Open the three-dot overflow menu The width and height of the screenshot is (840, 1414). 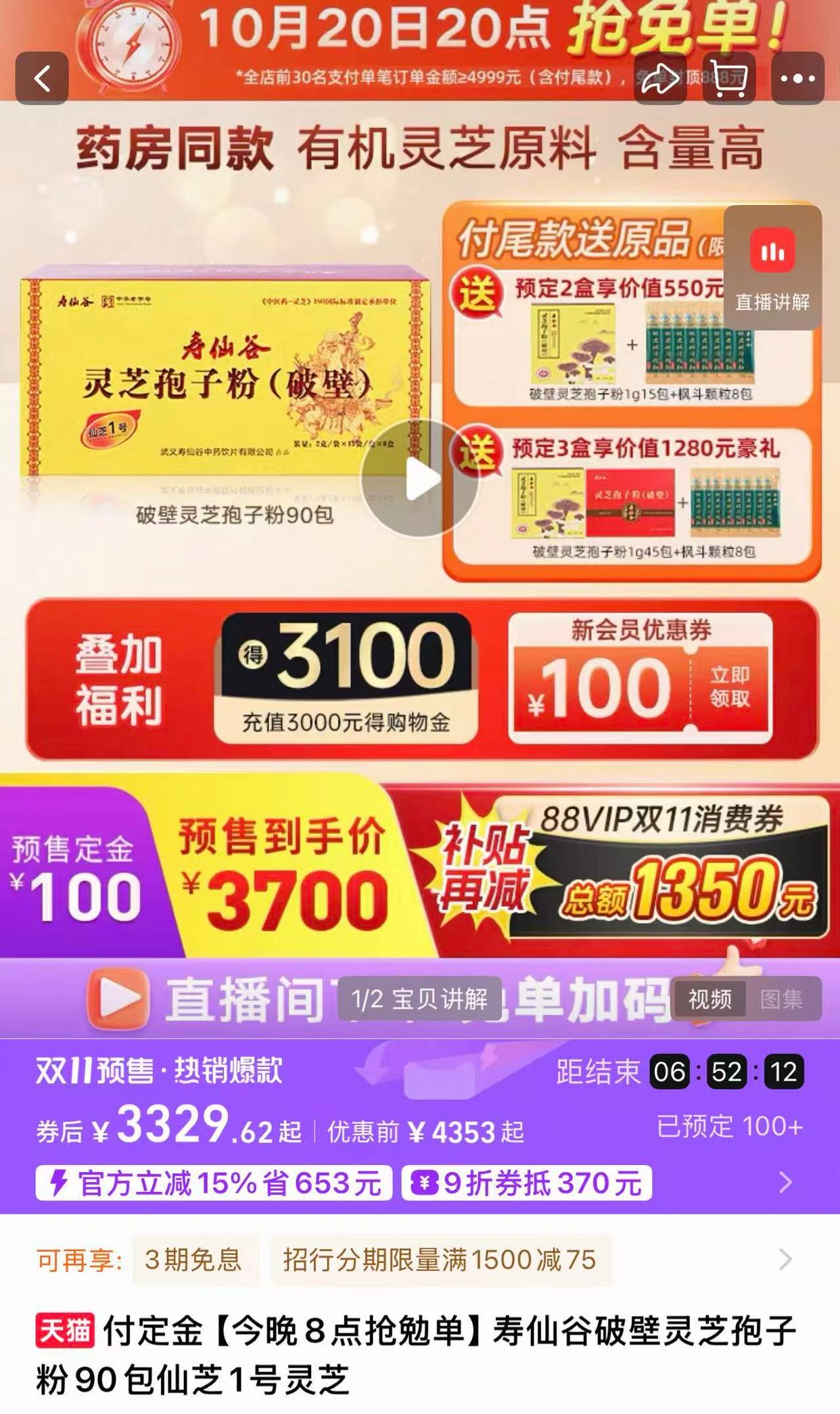(x=797, y=78)
